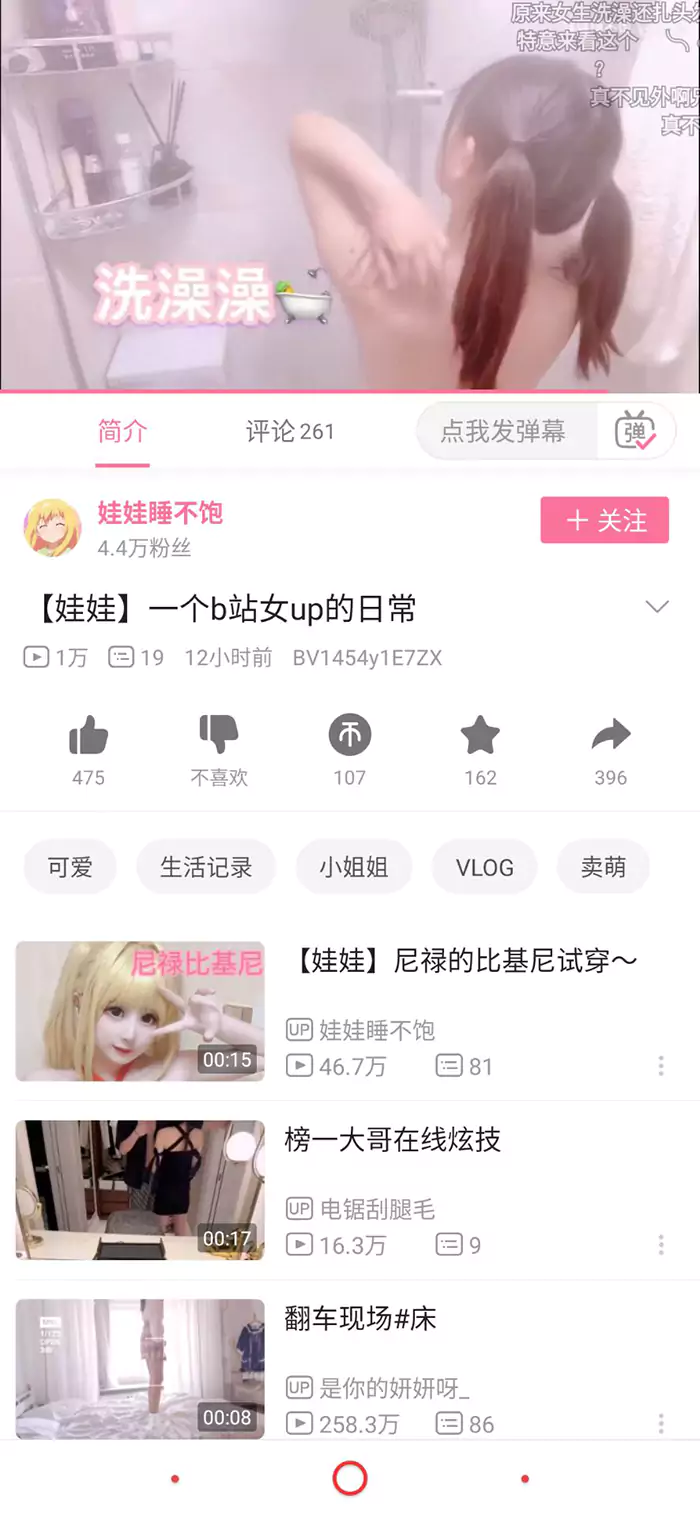Select the 简介 tab
This screenshot has width=700, height=1517.
click(x=122, y=432)
